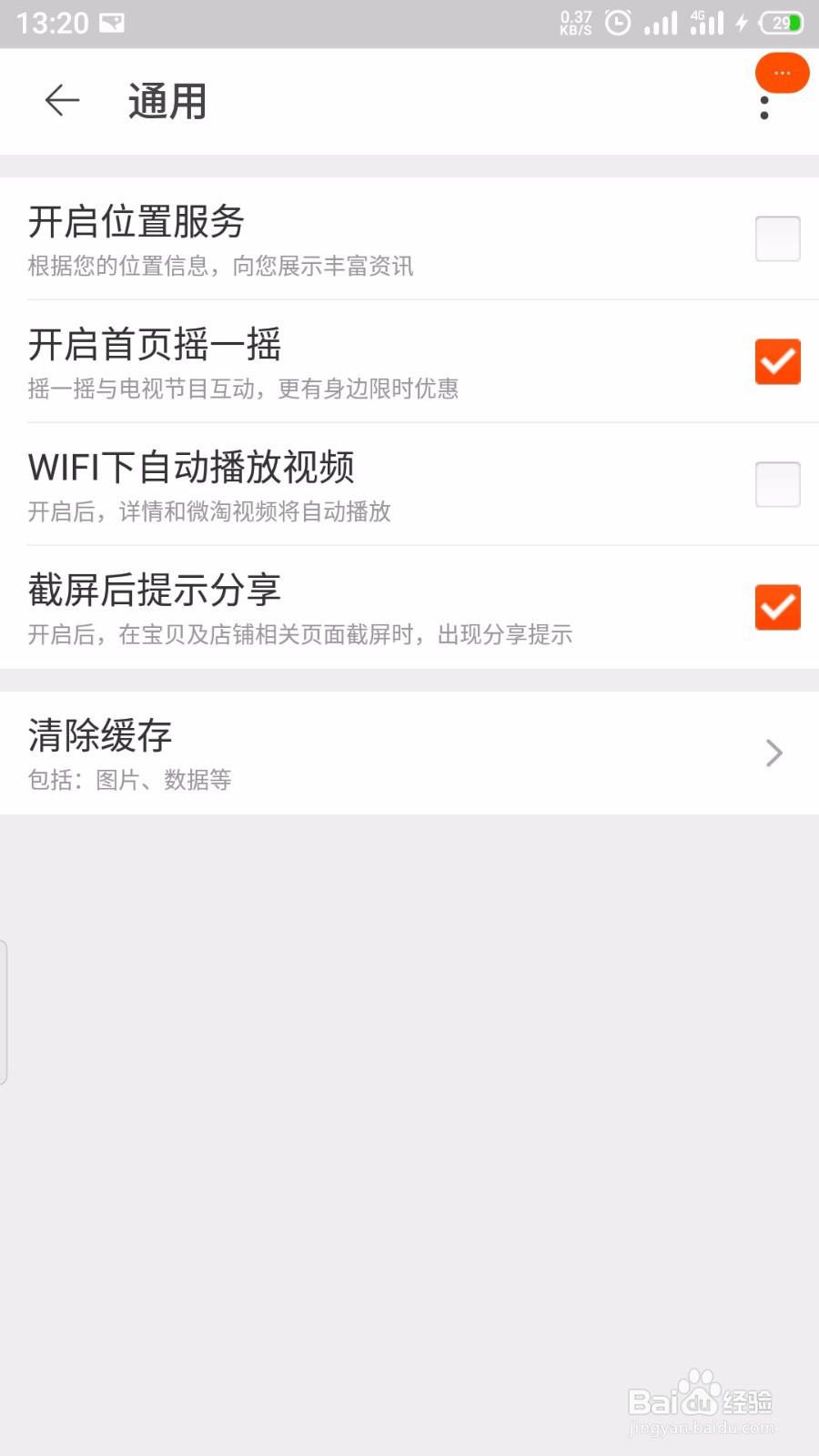Uncheck 截屏后提示分享 screenshot share prompt
Image resolution: width=819 pixels, height=1456 pixels.
tap(776, 607)
